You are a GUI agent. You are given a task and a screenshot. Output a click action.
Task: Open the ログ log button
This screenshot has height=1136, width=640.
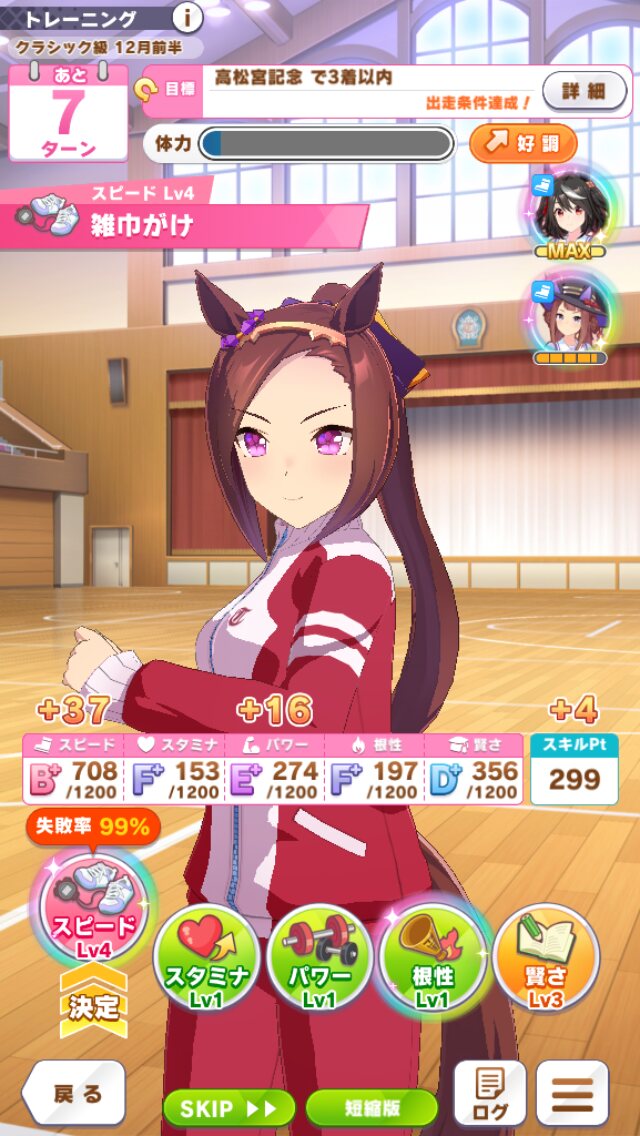(x=489, y=1094)
